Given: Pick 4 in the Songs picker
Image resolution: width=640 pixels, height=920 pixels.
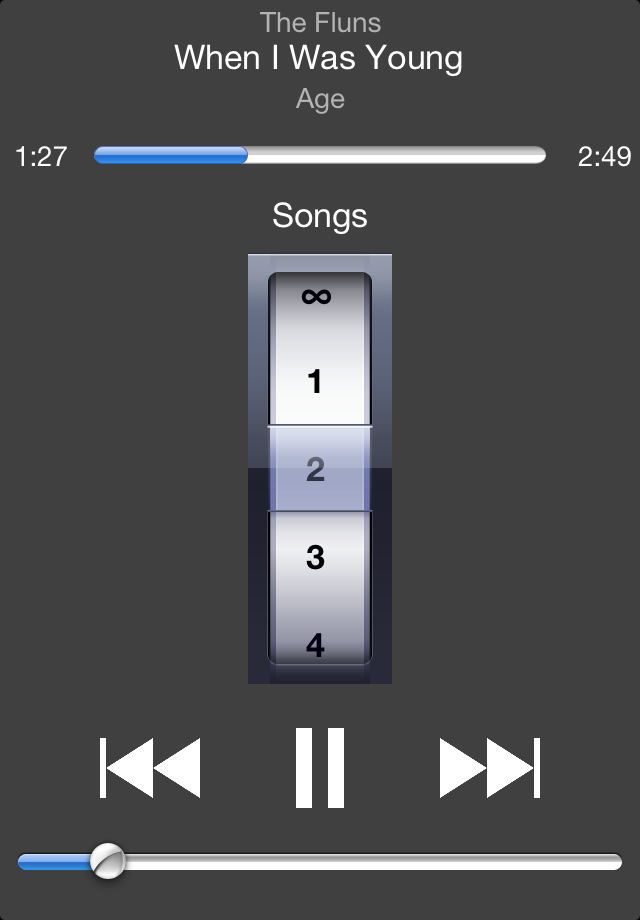Looking at the screenshot, I should [316, 644].
